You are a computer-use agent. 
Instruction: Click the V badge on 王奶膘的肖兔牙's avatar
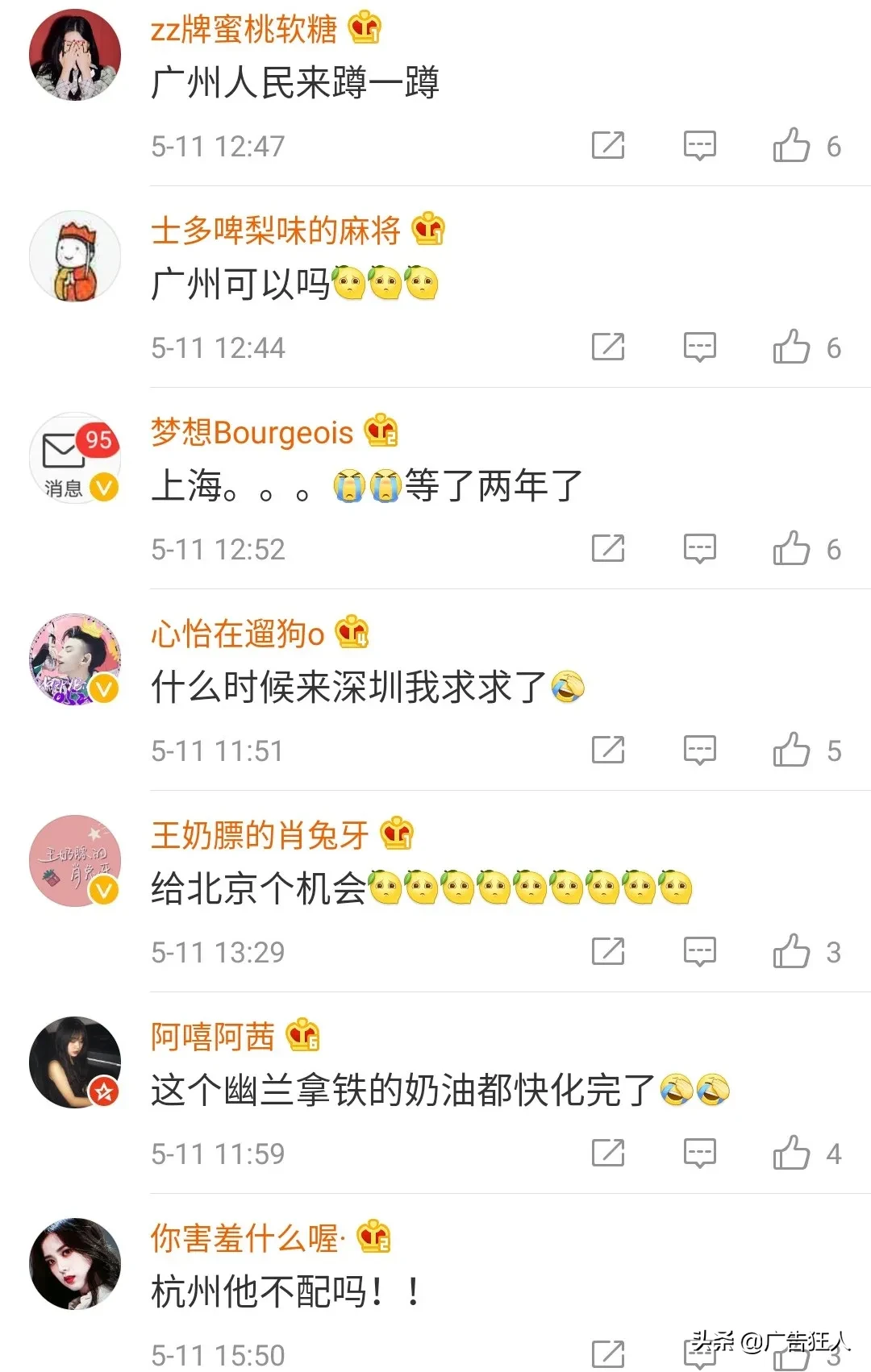(102, 891)
